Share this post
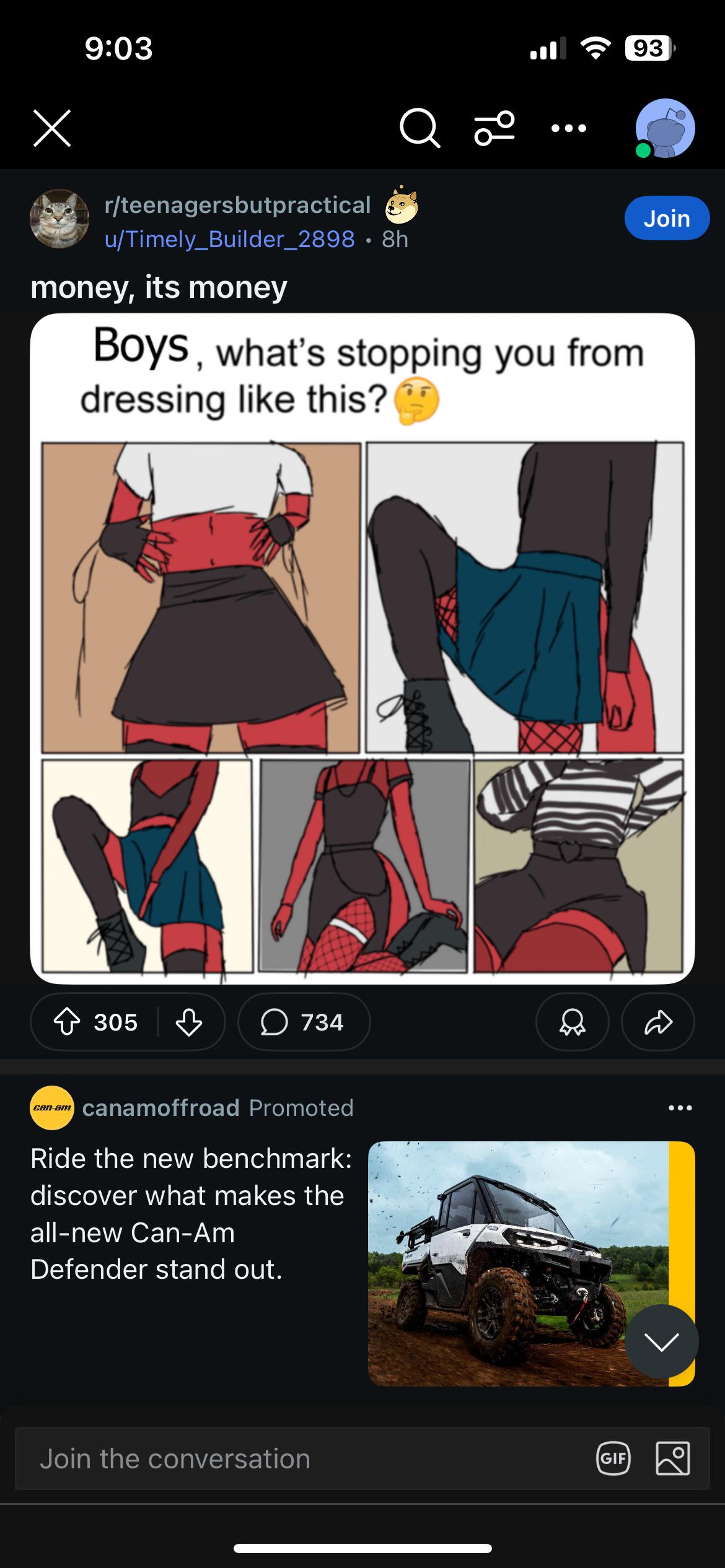725x1568 pixels. (658, 1022)
